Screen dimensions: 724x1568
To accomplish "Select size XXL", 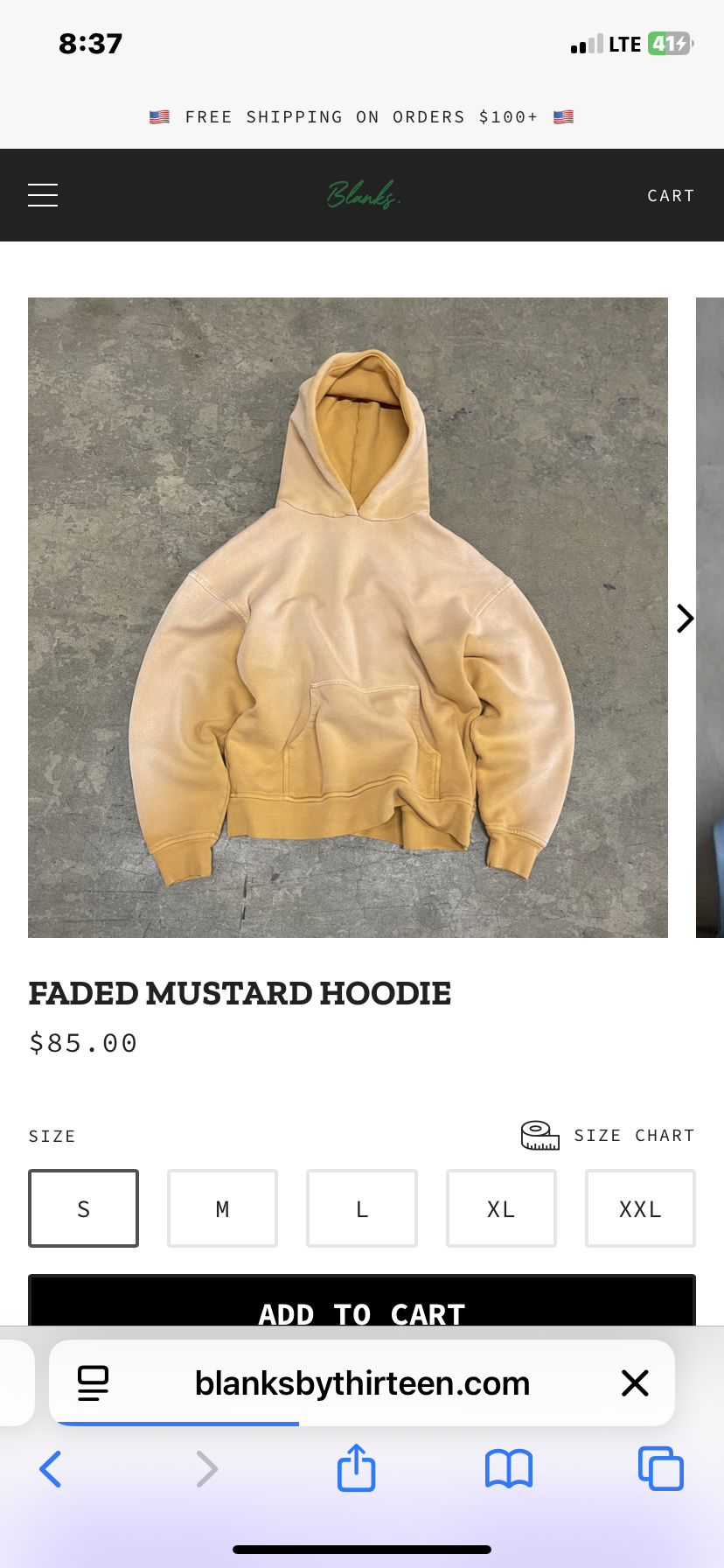I will coord(640,1208).
